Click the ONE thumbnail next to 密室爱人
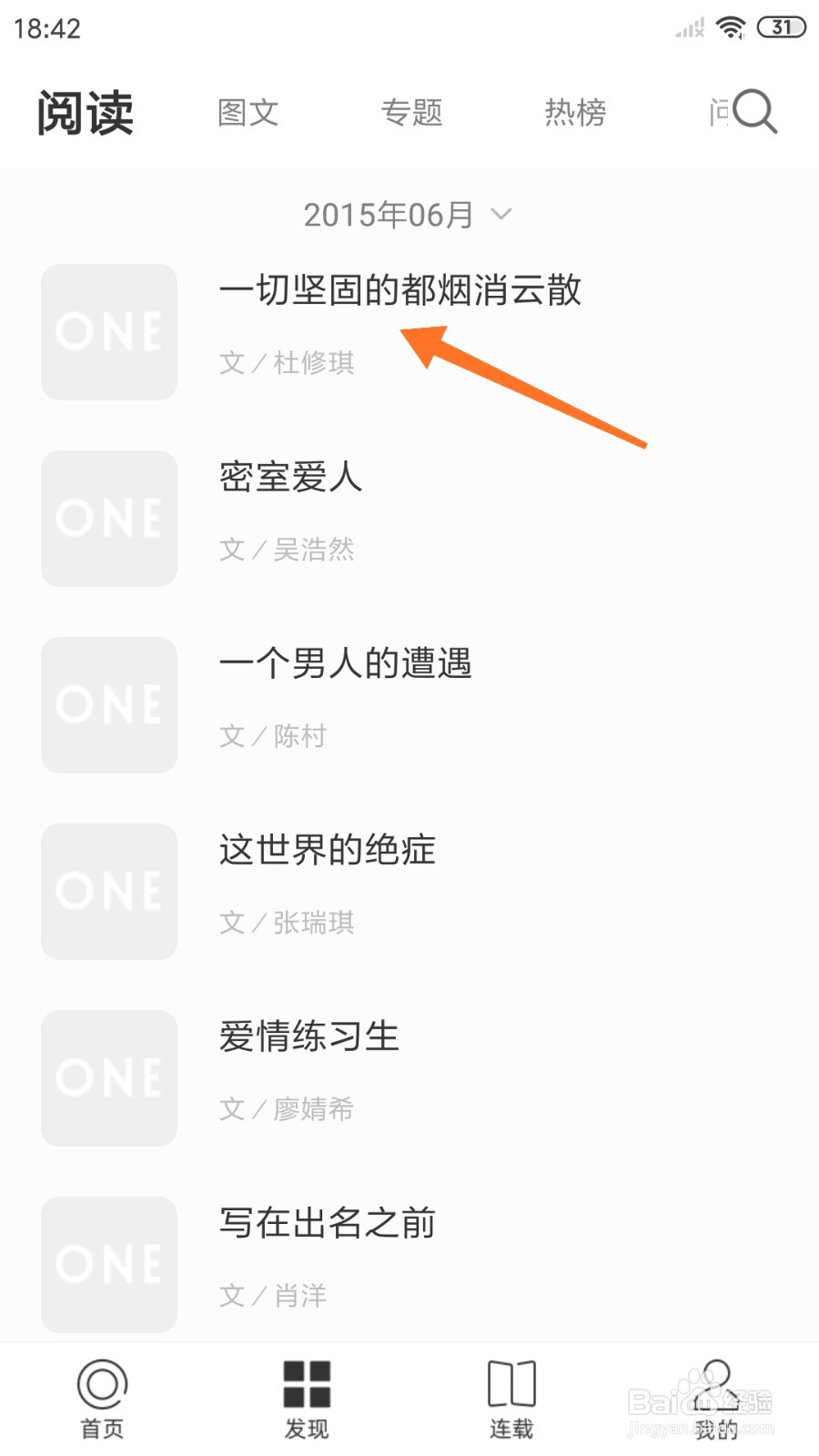 pos(108,517)
